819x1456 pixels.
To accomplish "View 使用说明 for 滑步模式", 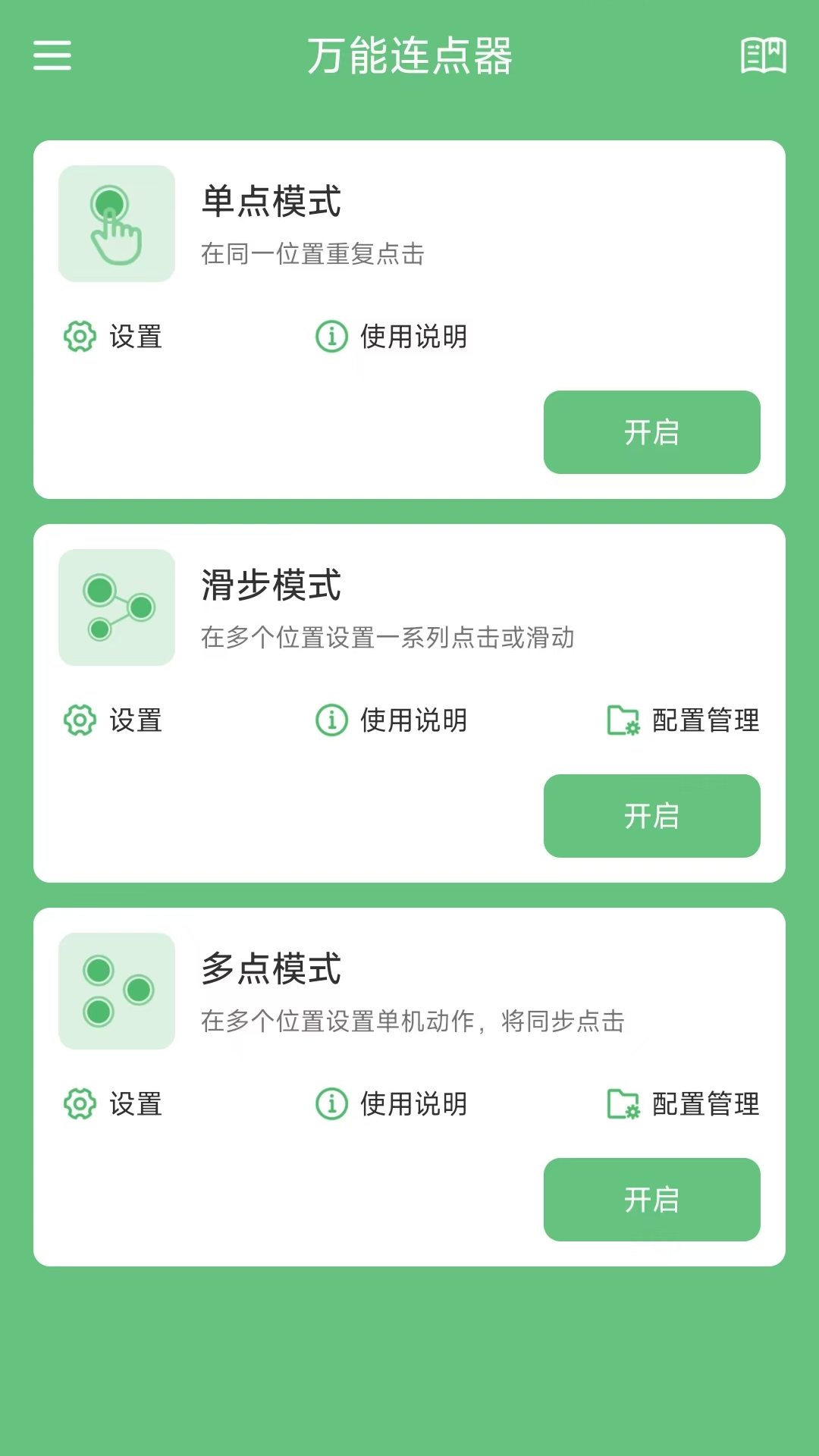I will [x=391, y=720].
